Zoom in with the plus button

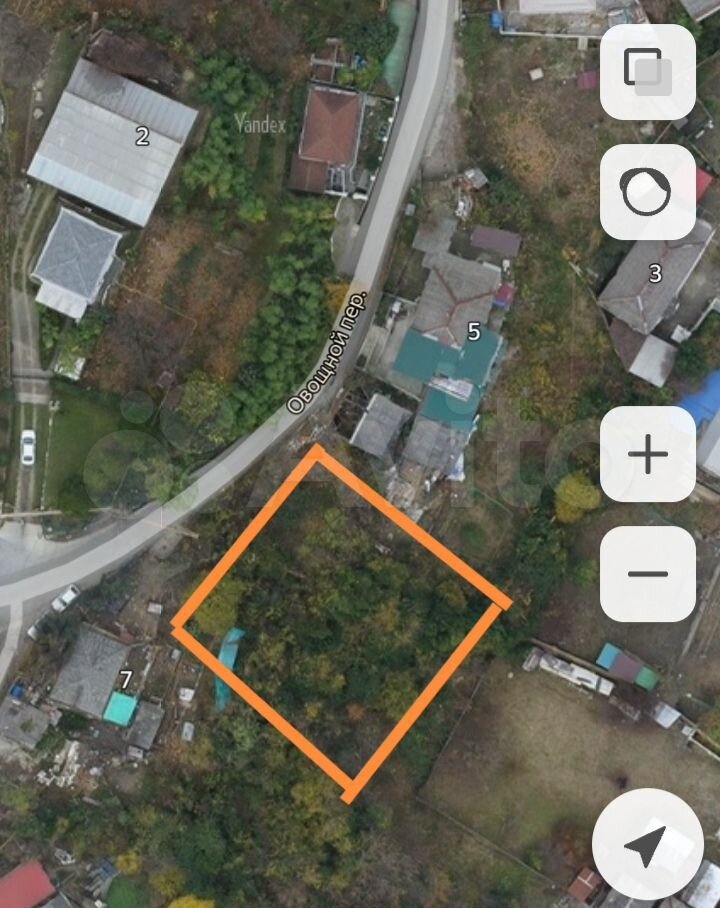647,454
